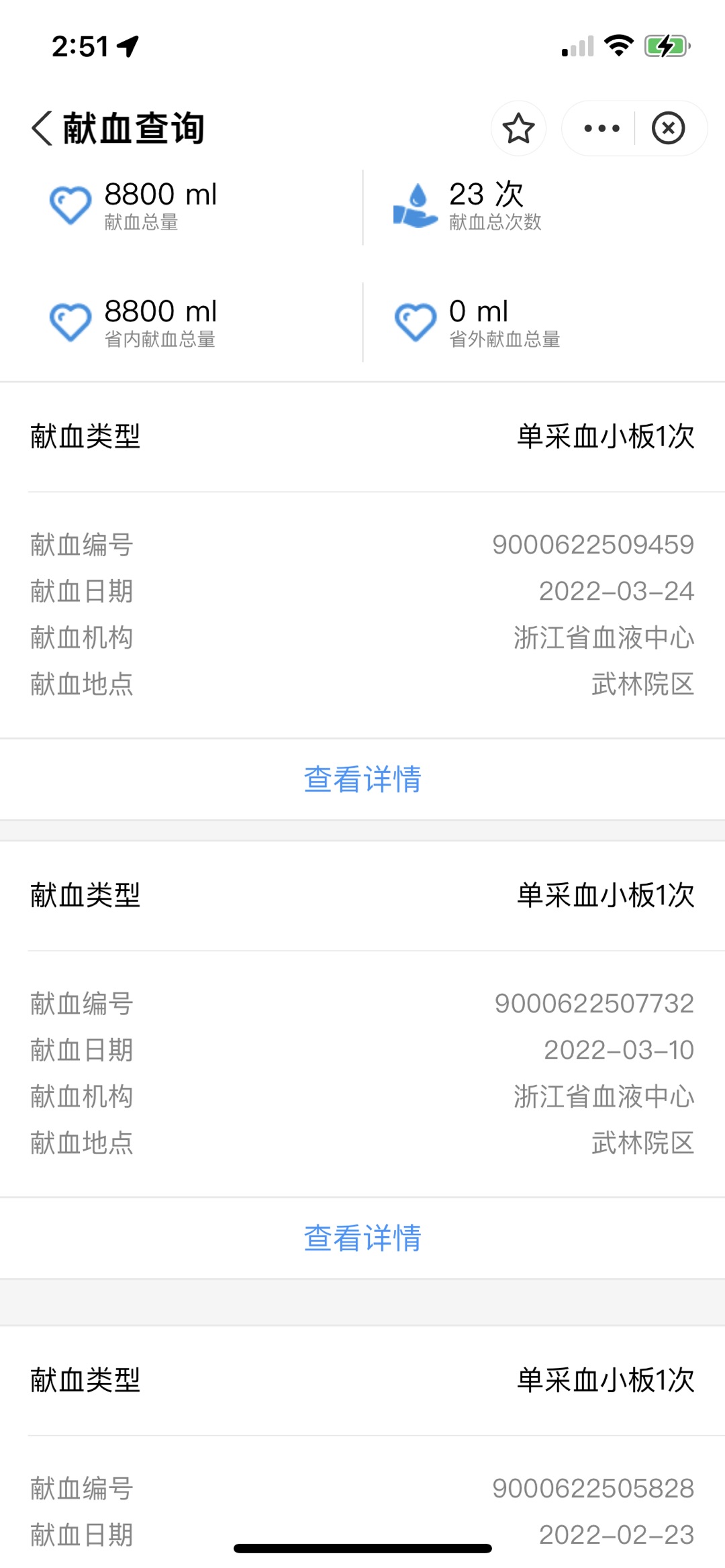The image size is (725, 1568).
Task: View details of donation 9000622509459
Action: click(362, 779)
